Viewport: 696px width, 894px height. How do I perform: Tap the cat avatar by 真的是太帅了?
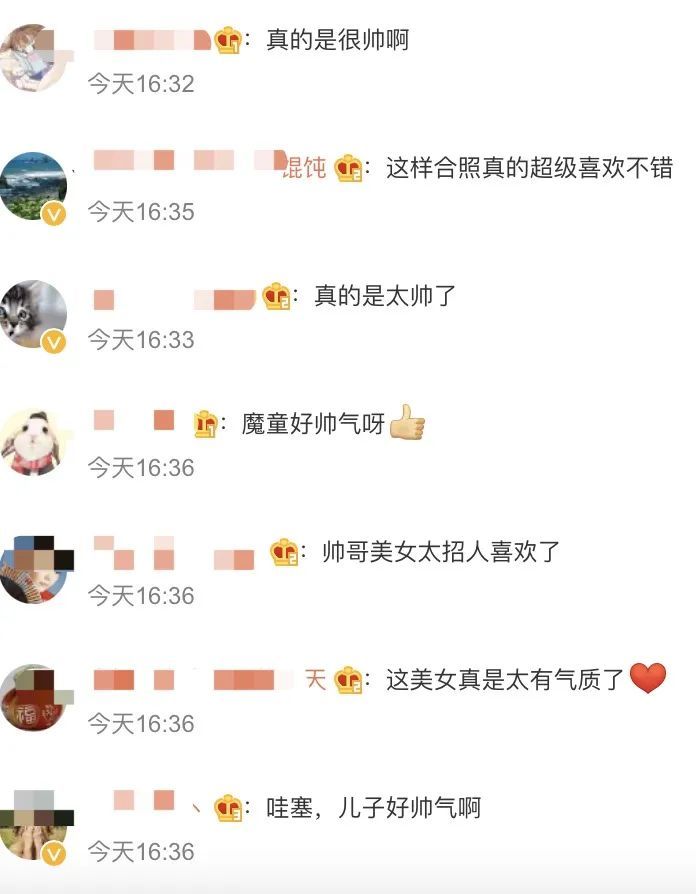[x=33, y=313]
